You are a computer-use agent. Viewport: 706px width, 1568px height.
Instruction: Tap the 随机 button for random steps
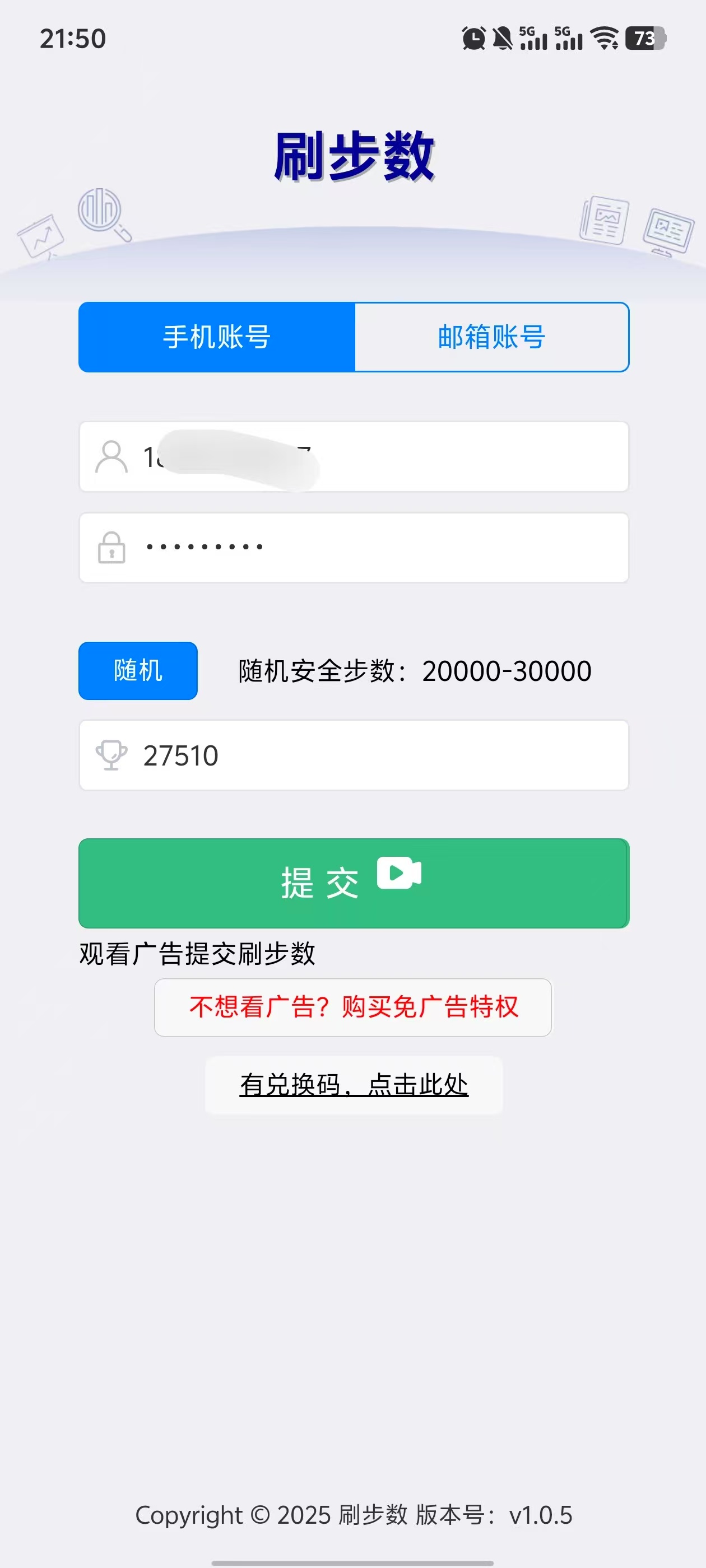coord(138,671)
